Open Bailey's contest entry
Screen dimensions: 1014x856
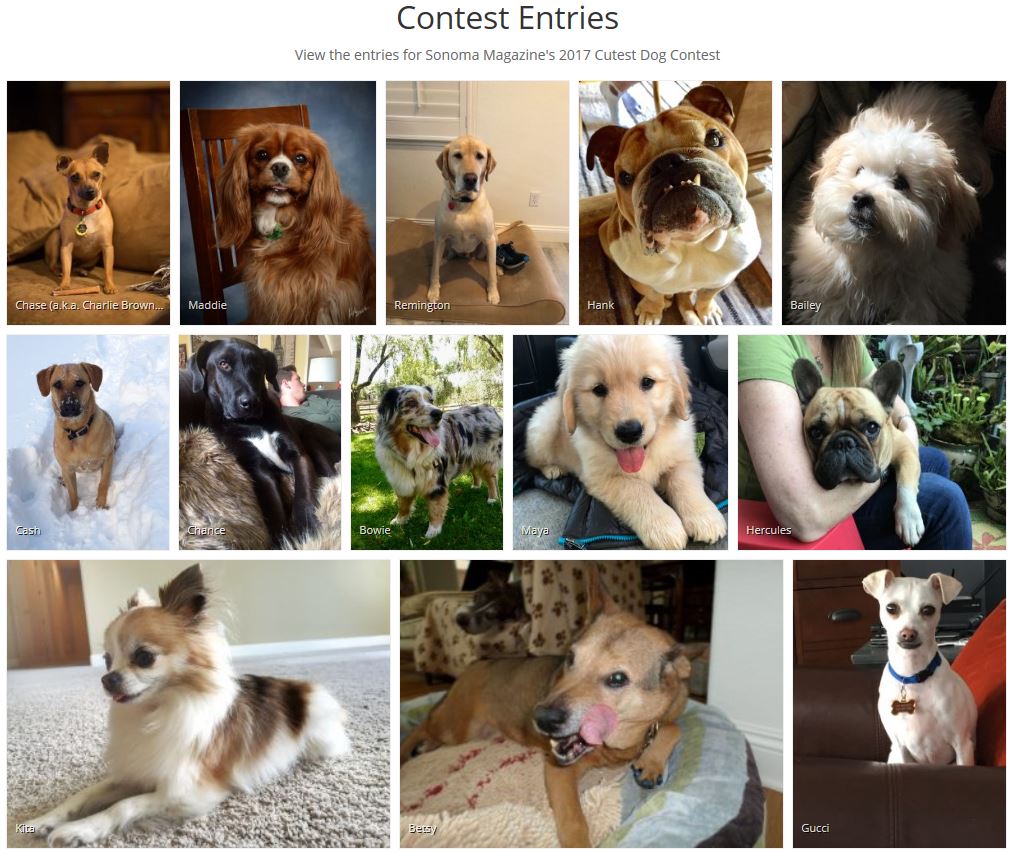click(x=893, y=203)
